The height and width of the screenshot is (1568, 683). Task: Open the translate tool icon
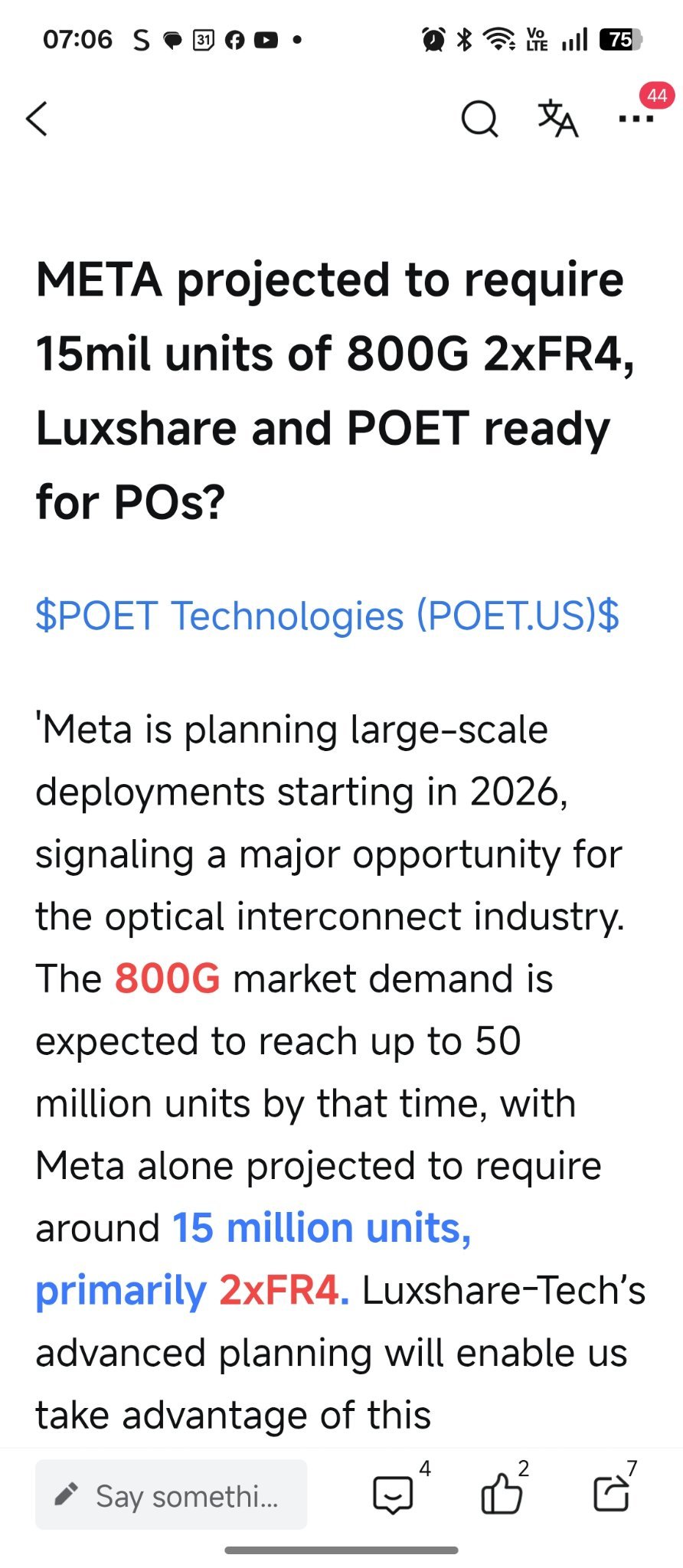[557, 119]
